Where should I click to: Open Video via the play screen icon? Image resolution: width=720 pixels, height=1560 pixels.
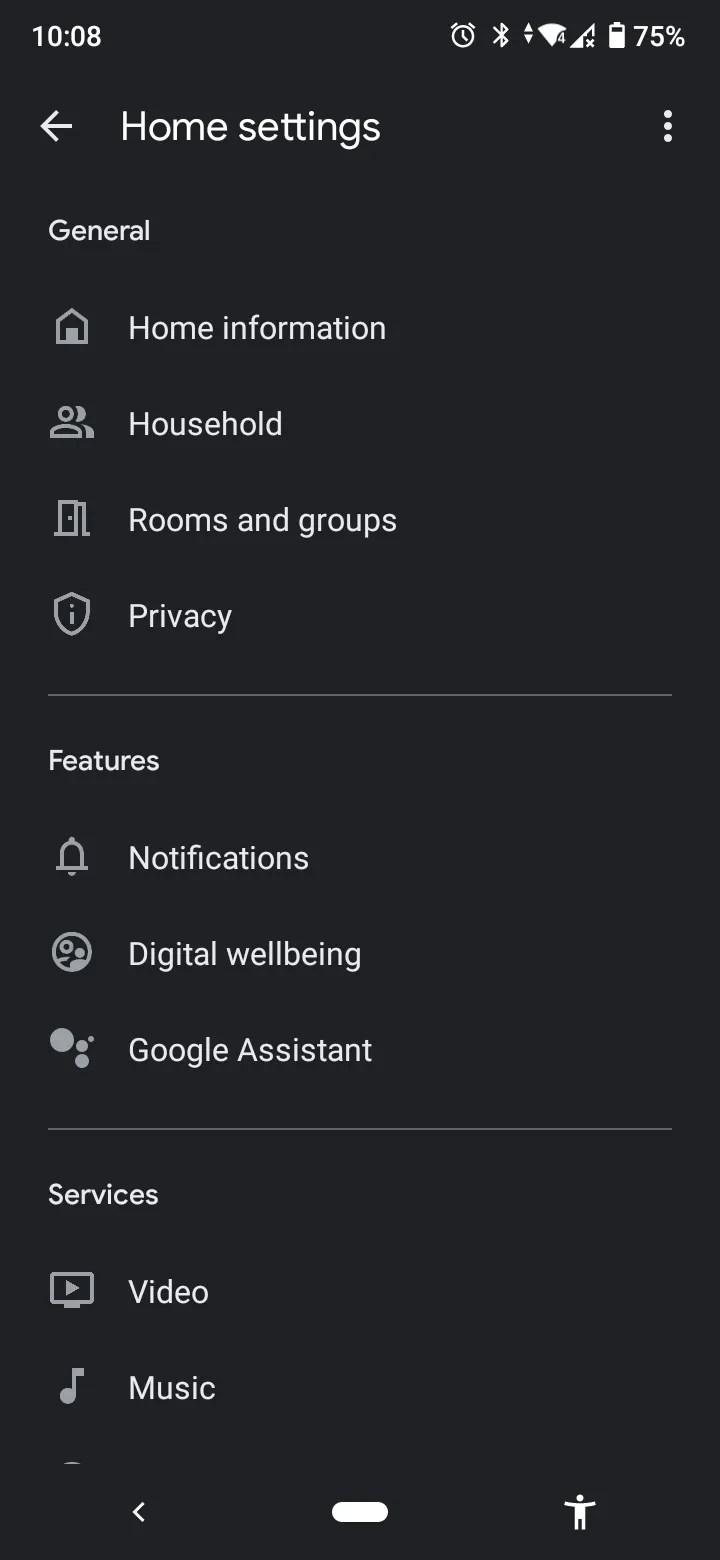point(71,1290)
